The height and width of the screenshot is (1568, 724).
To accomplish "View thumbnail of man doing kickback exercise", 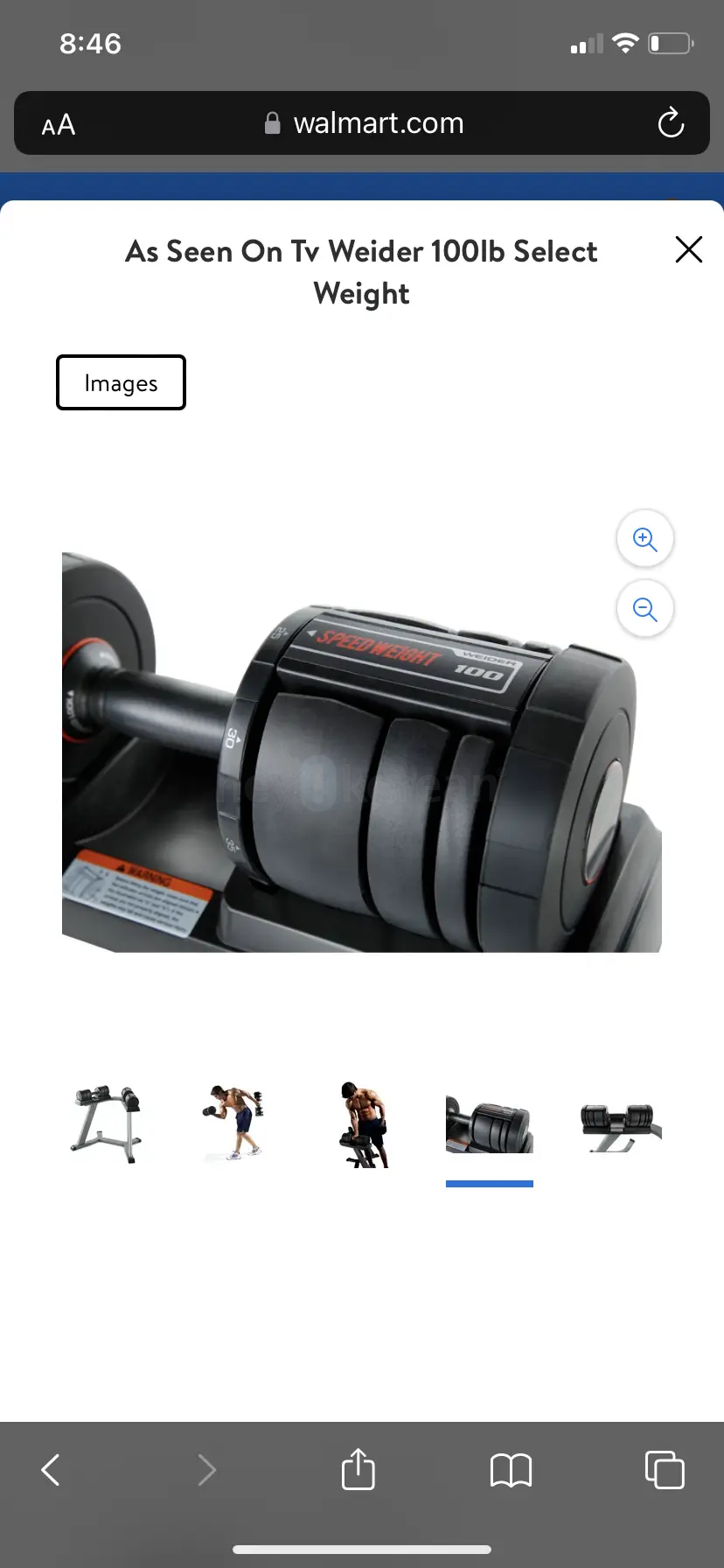I will tap(234, 1124).
